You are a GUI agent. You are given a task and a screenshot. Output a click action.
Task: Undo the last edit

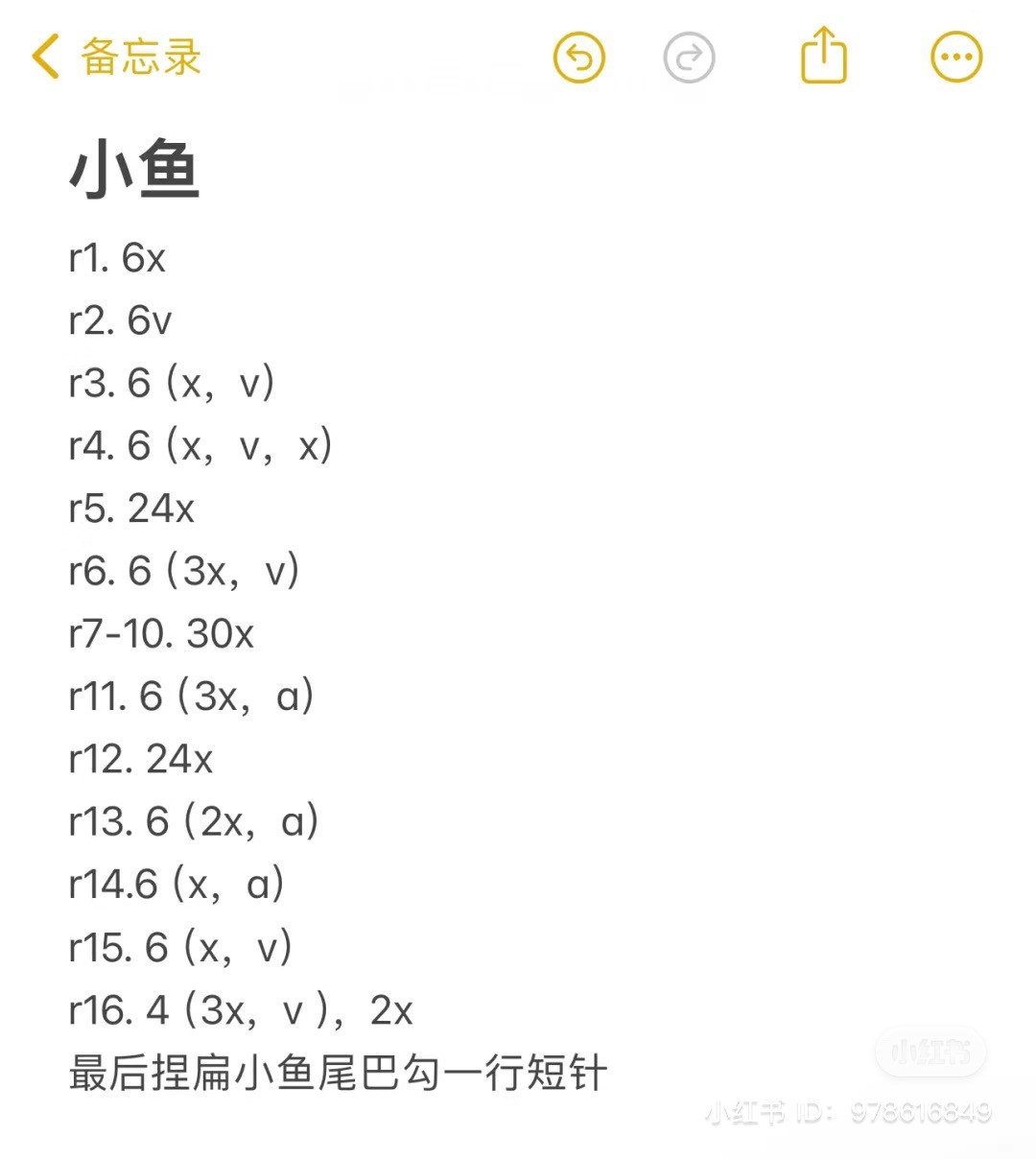tap(579, 58)
